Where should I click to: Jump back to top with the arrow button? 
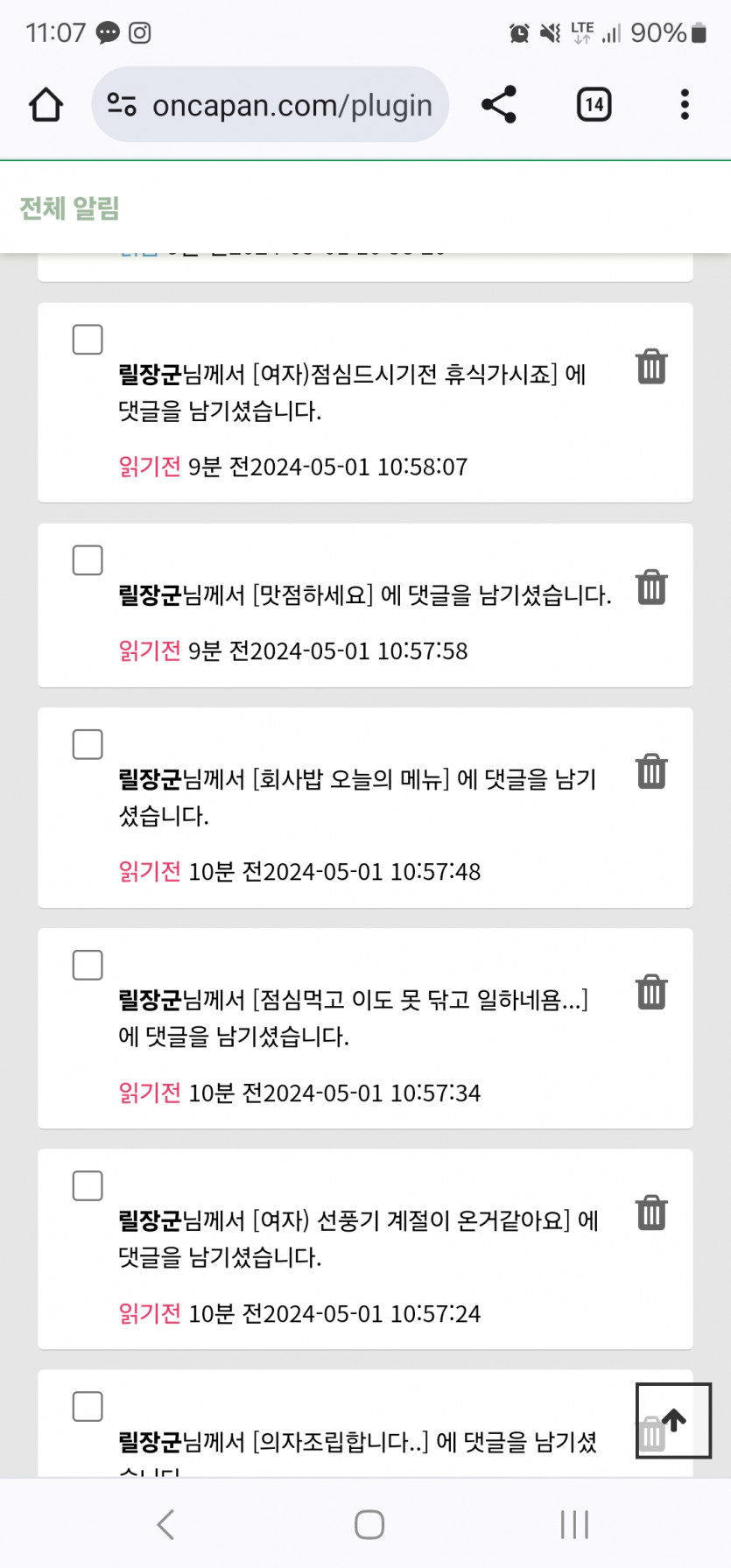click(x=673, y=1420)
